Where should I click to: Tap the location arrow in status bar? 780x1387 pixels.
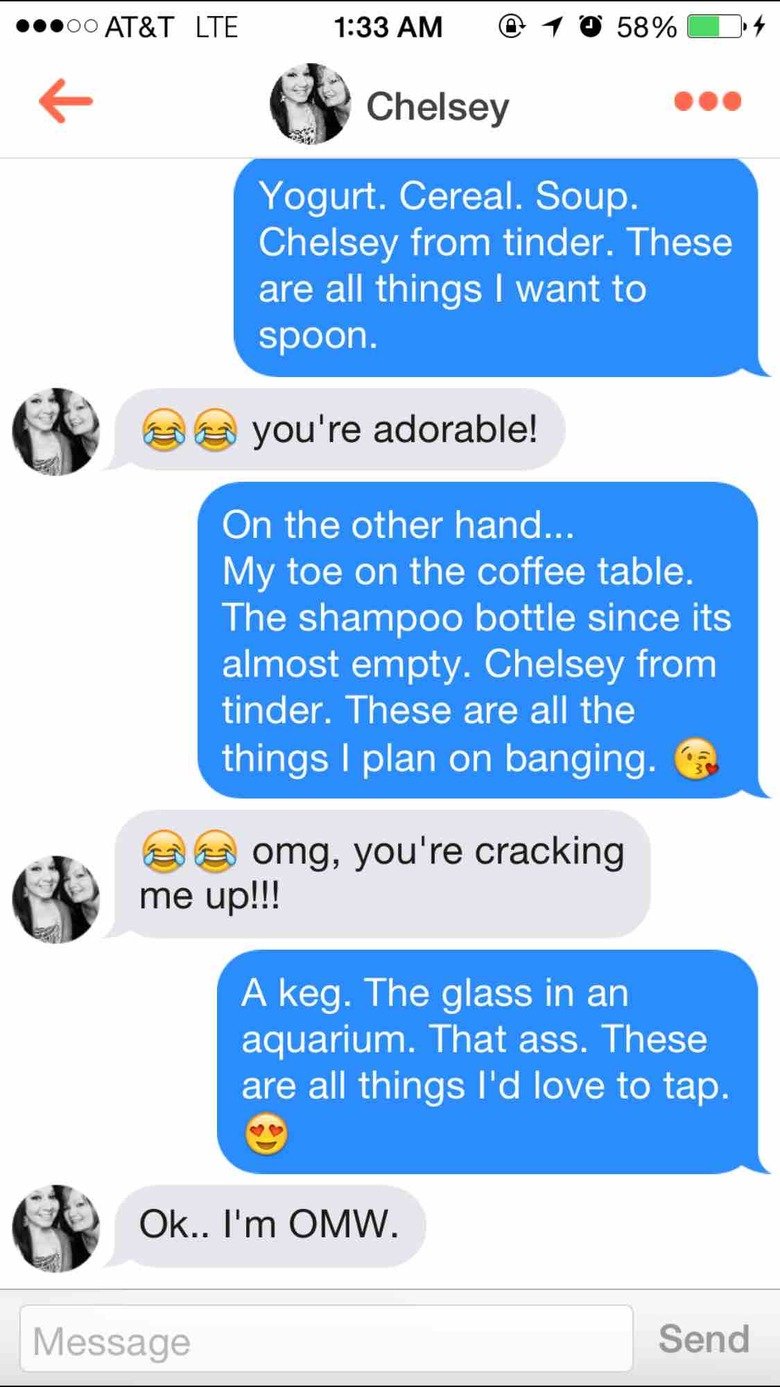[x=551, y=27]
